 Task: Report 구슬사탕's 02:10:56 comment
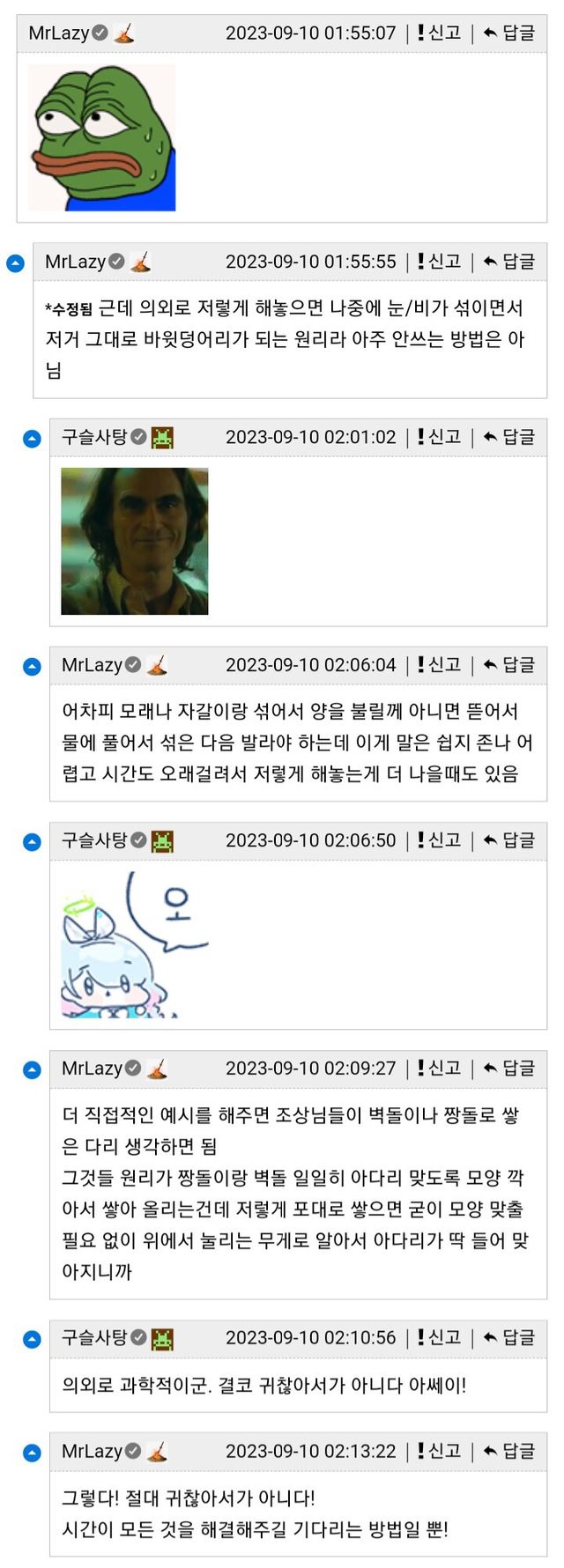click(x=439, y=1338)
